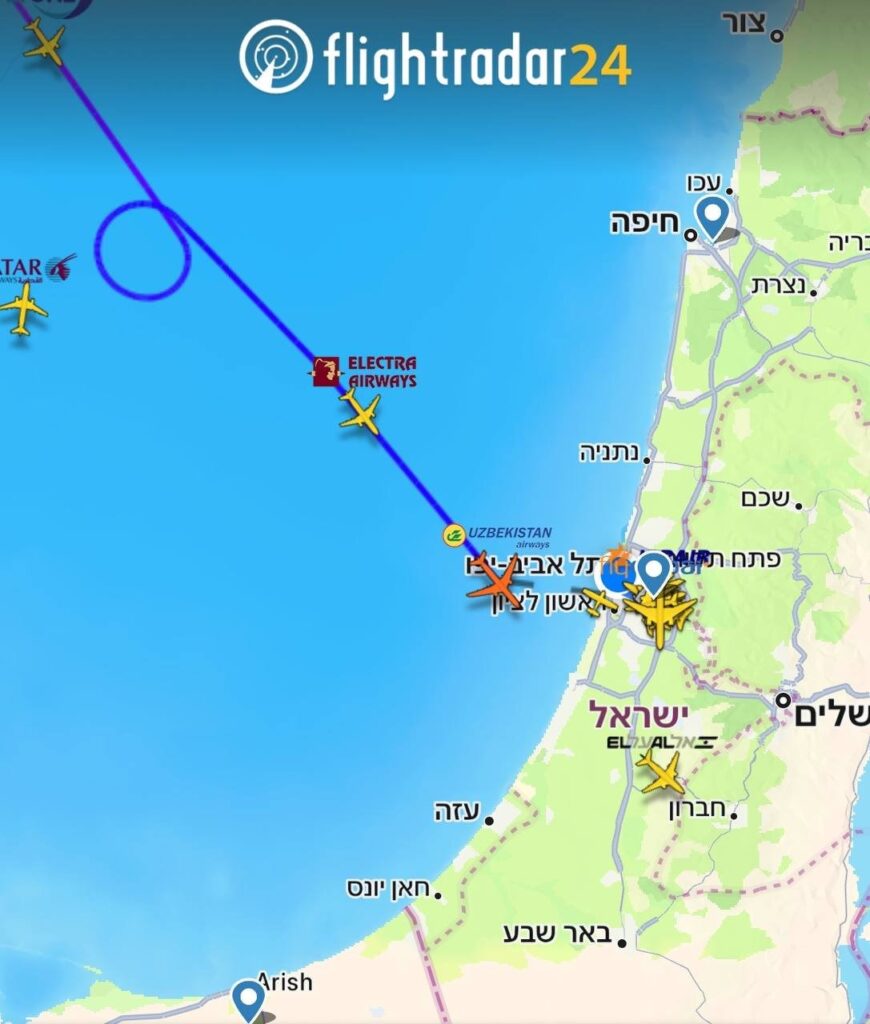Screen dimensions: 870x1024
Task: Select the Qatar Airways aircraft
Action: click(x=23, y=308)
